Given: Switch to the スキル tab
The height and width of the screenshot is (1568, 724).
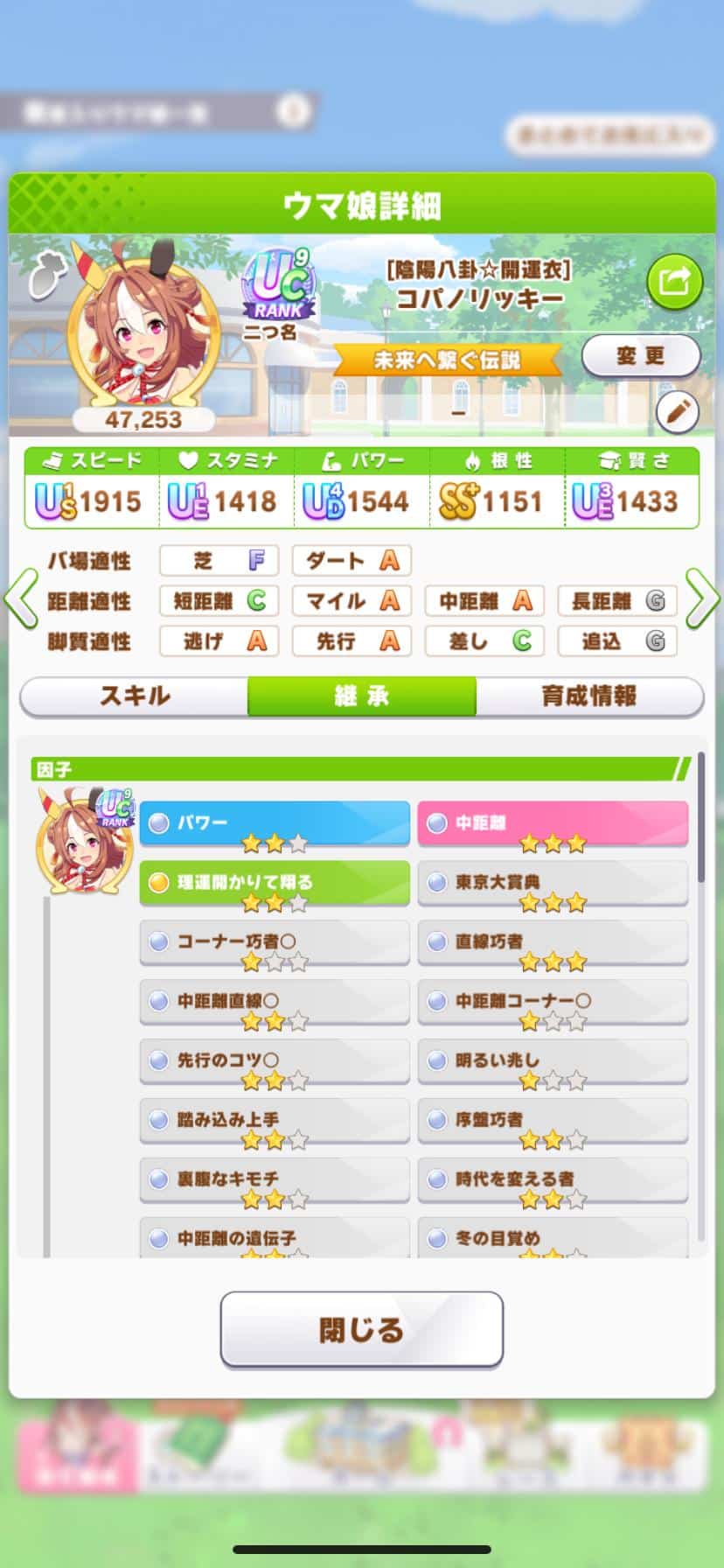Looking at the screenshot, I should 134,696.
